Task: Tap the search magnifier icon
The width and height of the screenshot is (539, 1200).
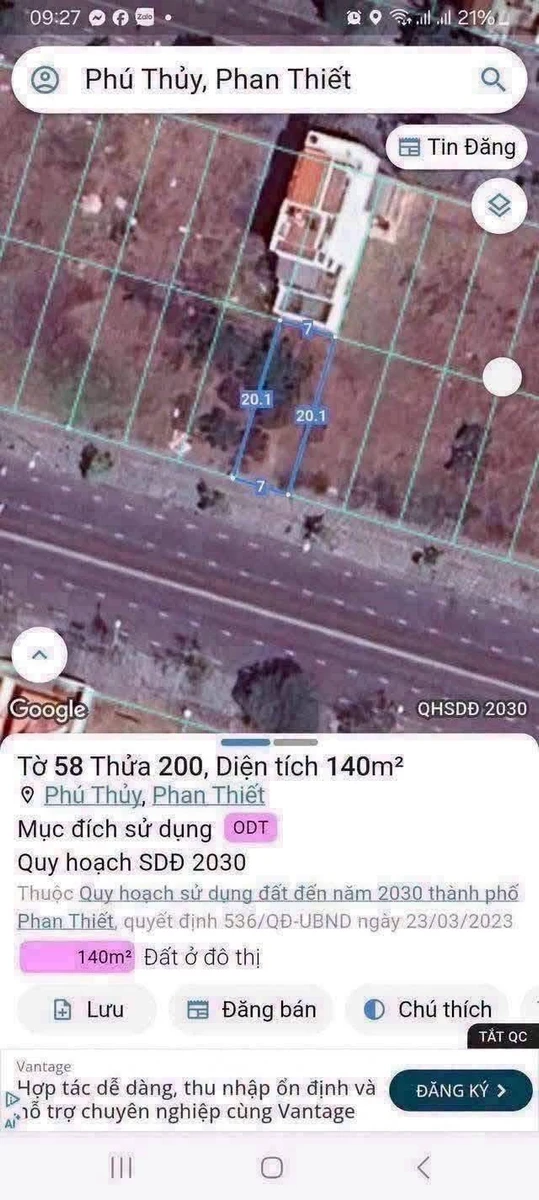Action: (492, 80)
